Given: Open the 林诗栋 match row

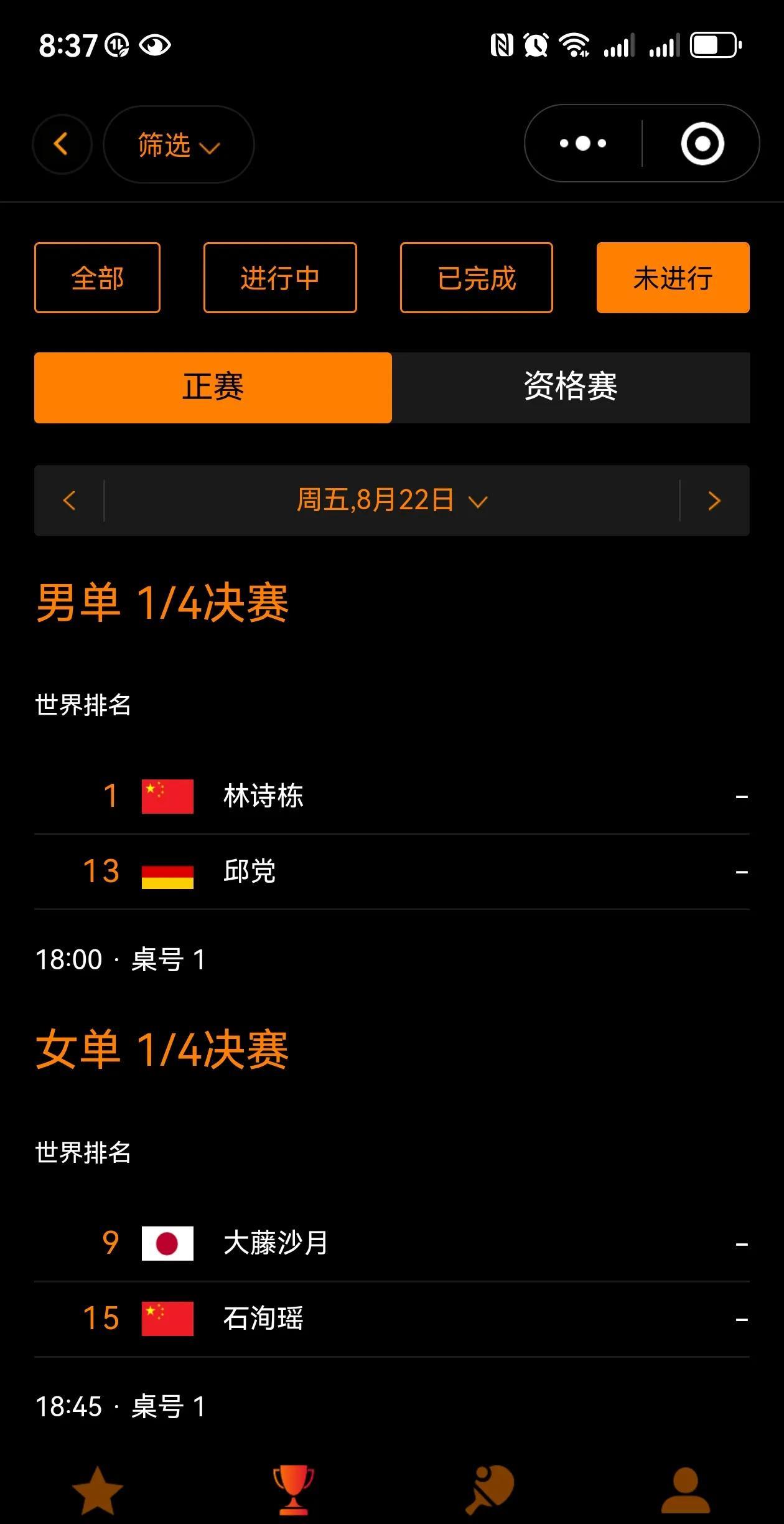Looking at the screenshot, I should pos(392,796).
